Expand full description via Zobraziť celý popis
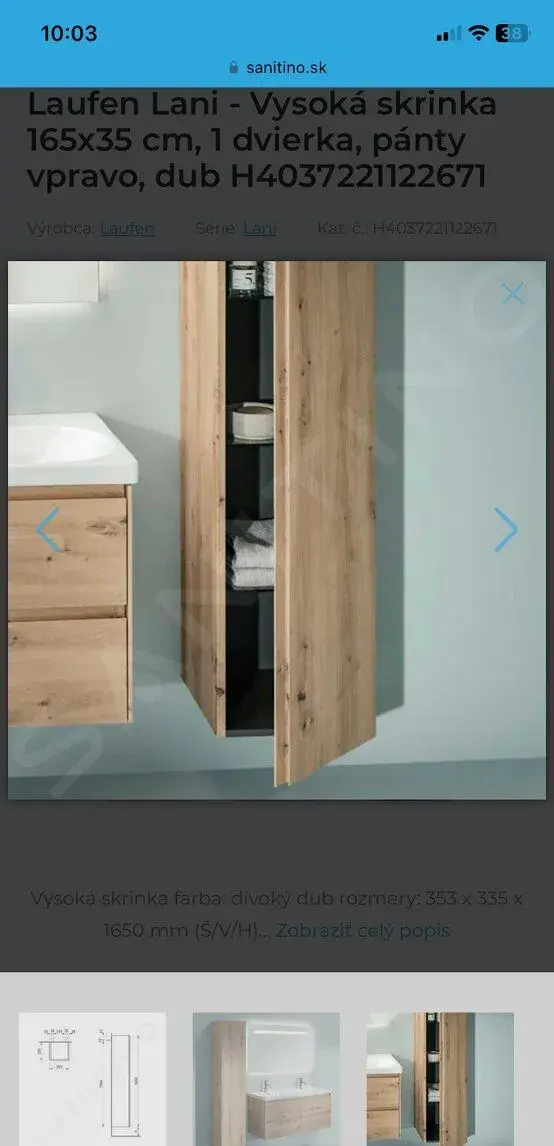Screen dimensions: 554x1146 tap(363, 930)
